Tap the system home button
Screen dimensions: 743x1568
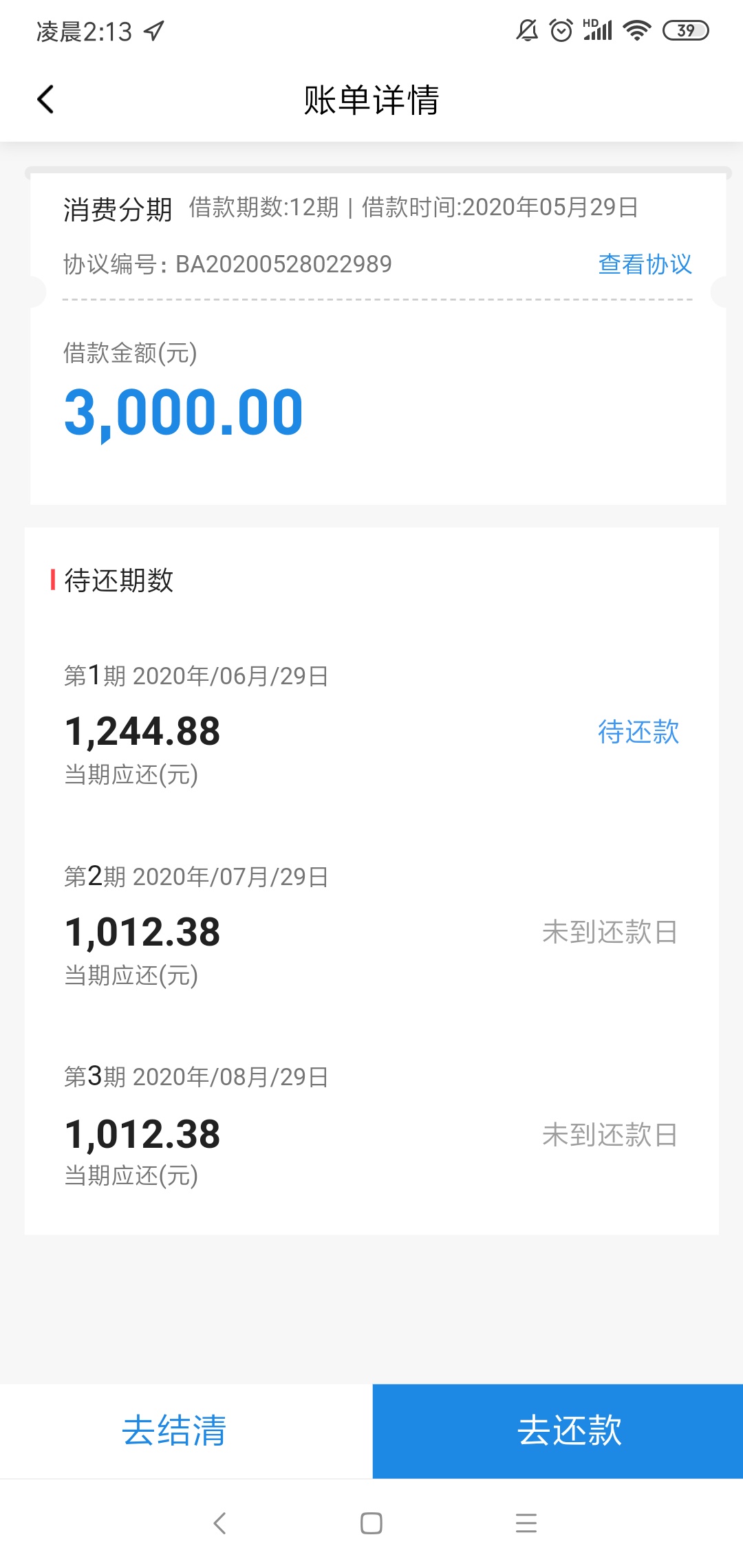pyautogui.click(x=371, y=1523)
